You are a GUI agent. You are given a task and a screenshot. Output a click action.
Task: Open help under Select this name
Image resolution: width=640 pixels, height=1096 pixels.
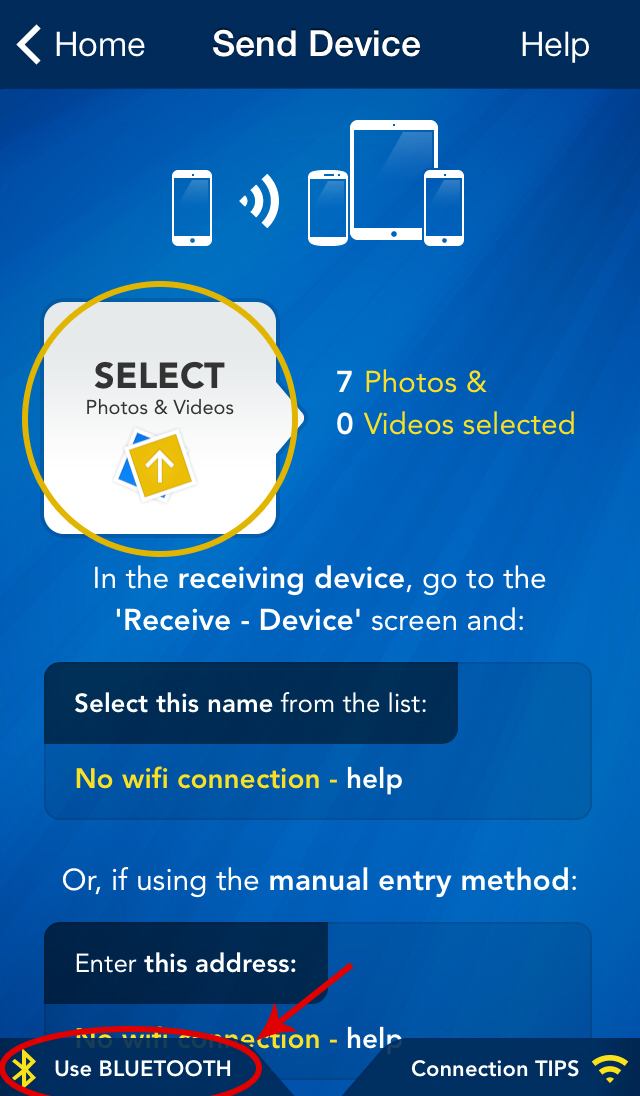click(x=374, y=779)
